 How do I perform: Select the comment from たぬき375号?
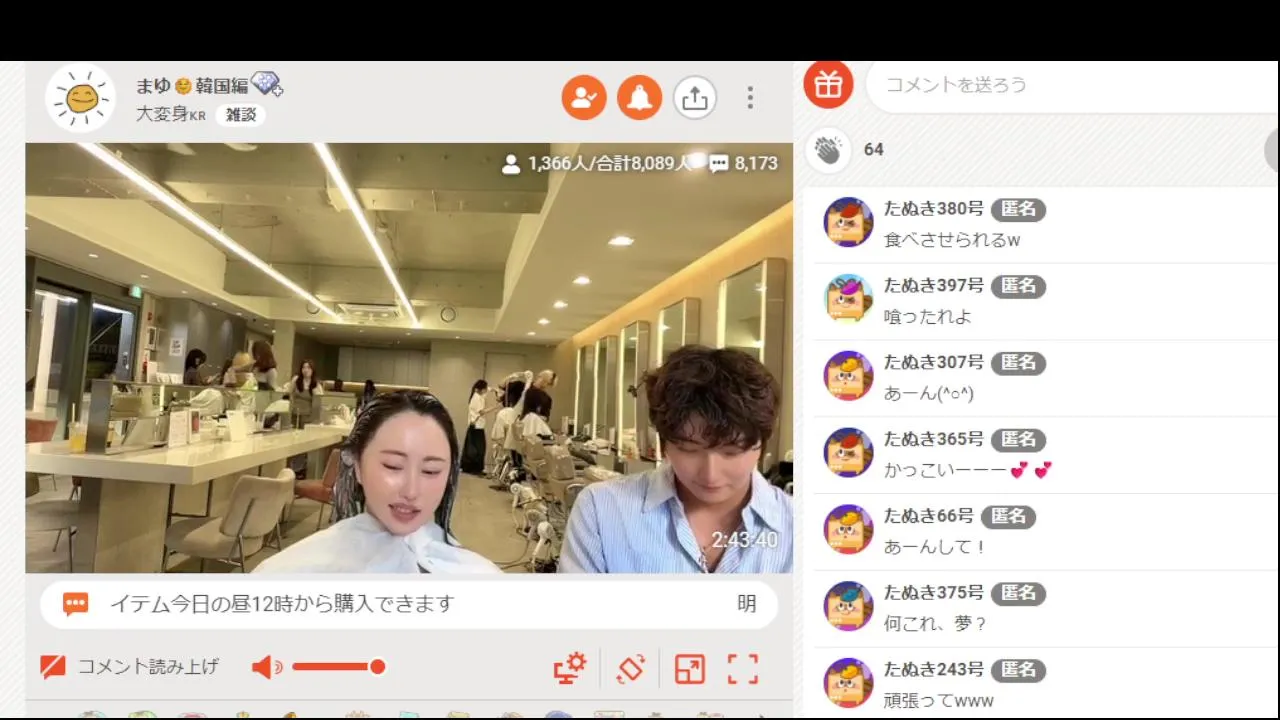point(936,624)
